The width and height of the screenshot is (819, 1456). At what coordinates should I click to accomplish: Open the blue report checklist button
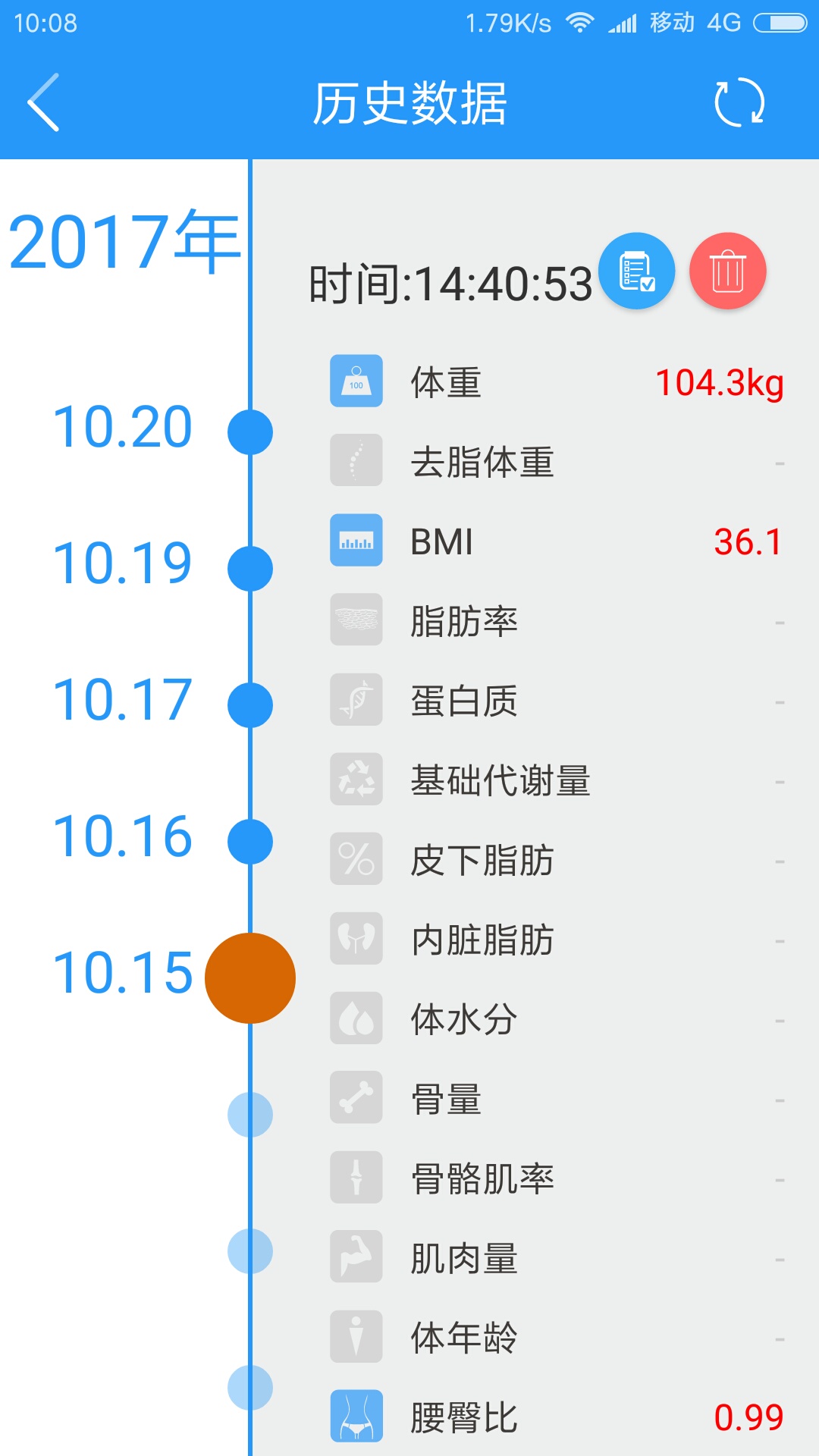pos(636,271)
